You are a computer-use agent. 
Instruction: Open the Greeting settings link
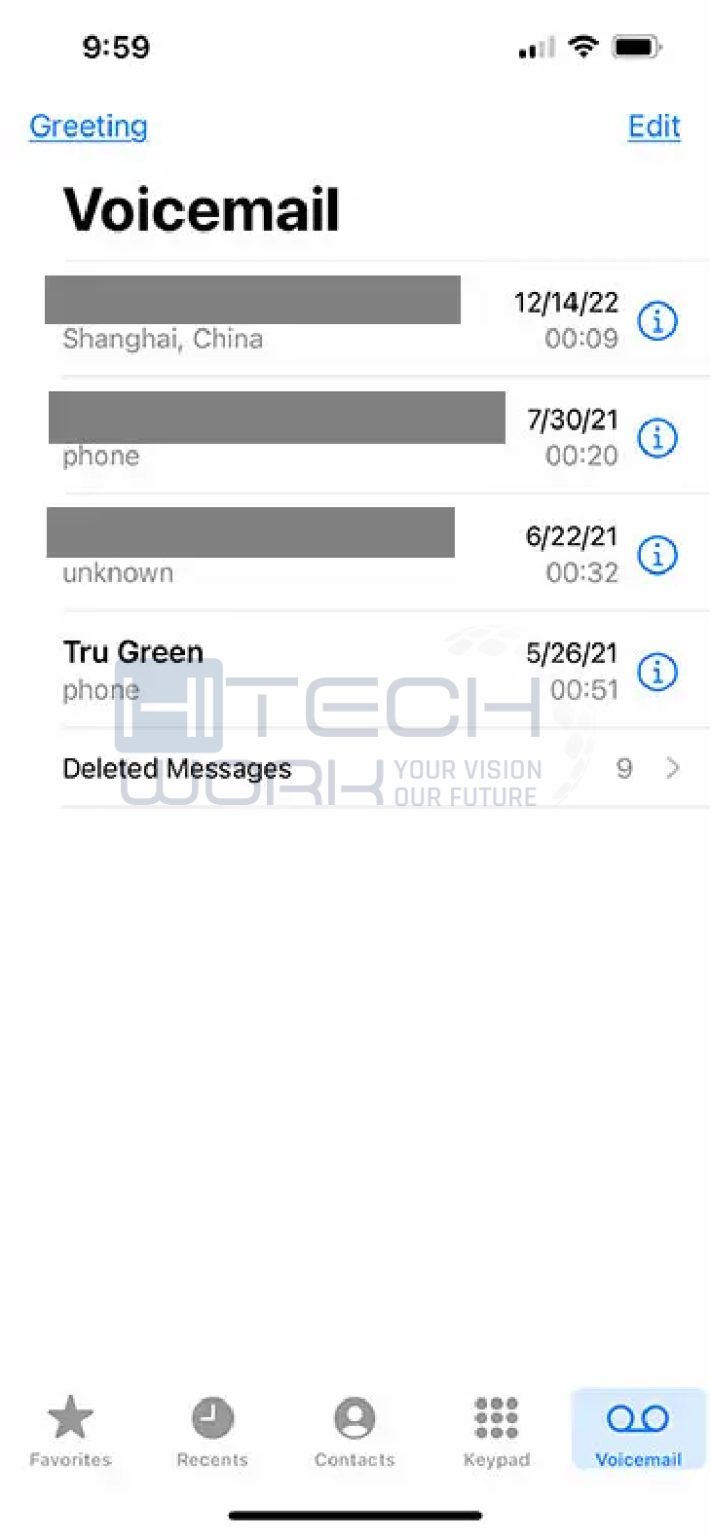click(88, 127)
